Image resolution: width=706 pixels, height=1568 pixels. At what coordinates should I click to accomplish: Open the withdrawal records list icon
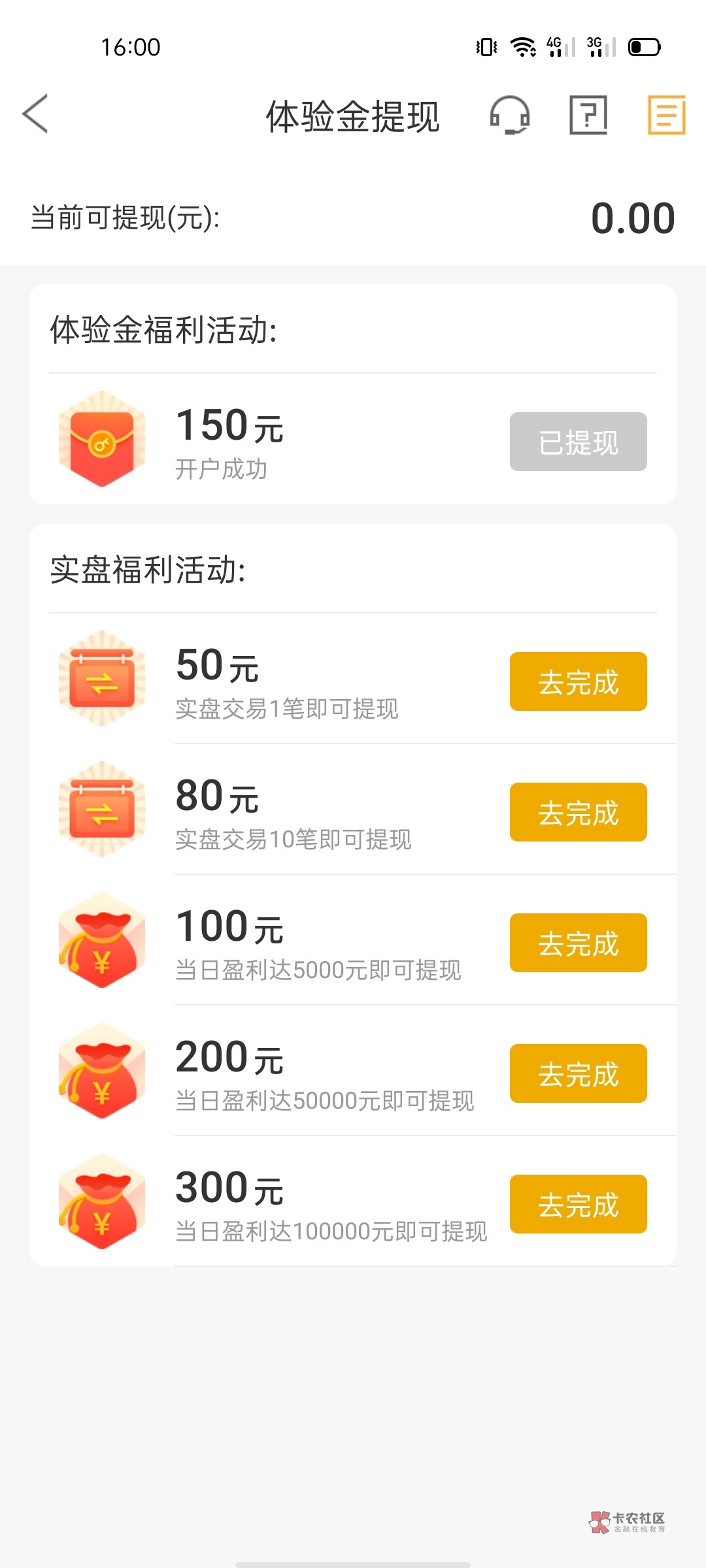click(x=667, y=115)
